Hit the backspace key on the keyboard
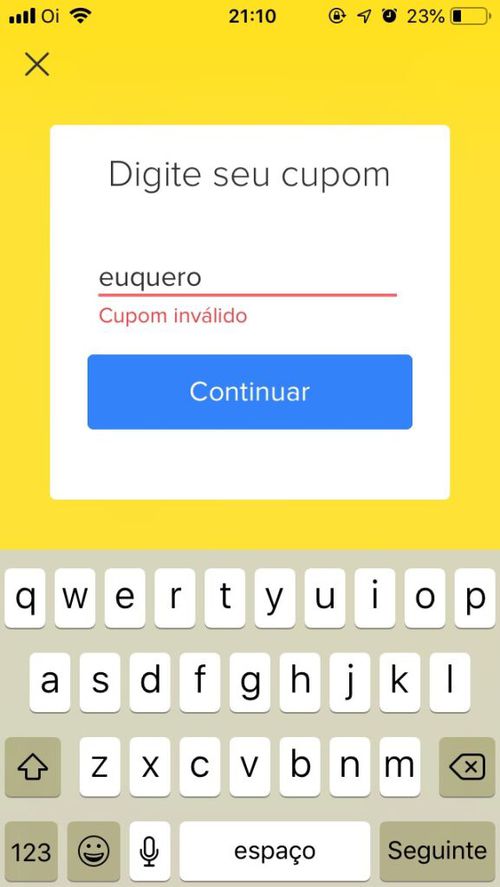Viewport: 500px width, 887px height. (x=467, y=768)
